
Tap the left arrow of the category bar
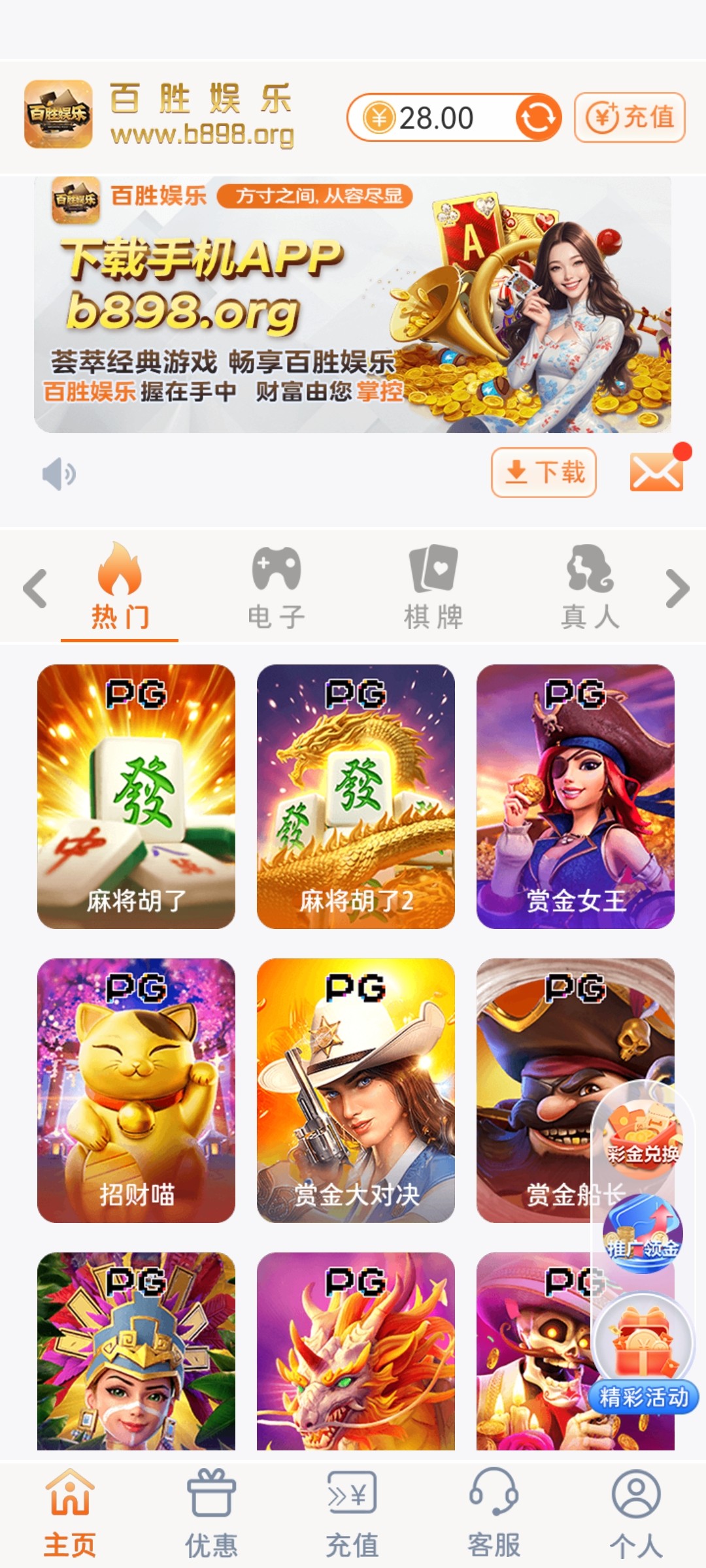35,589
